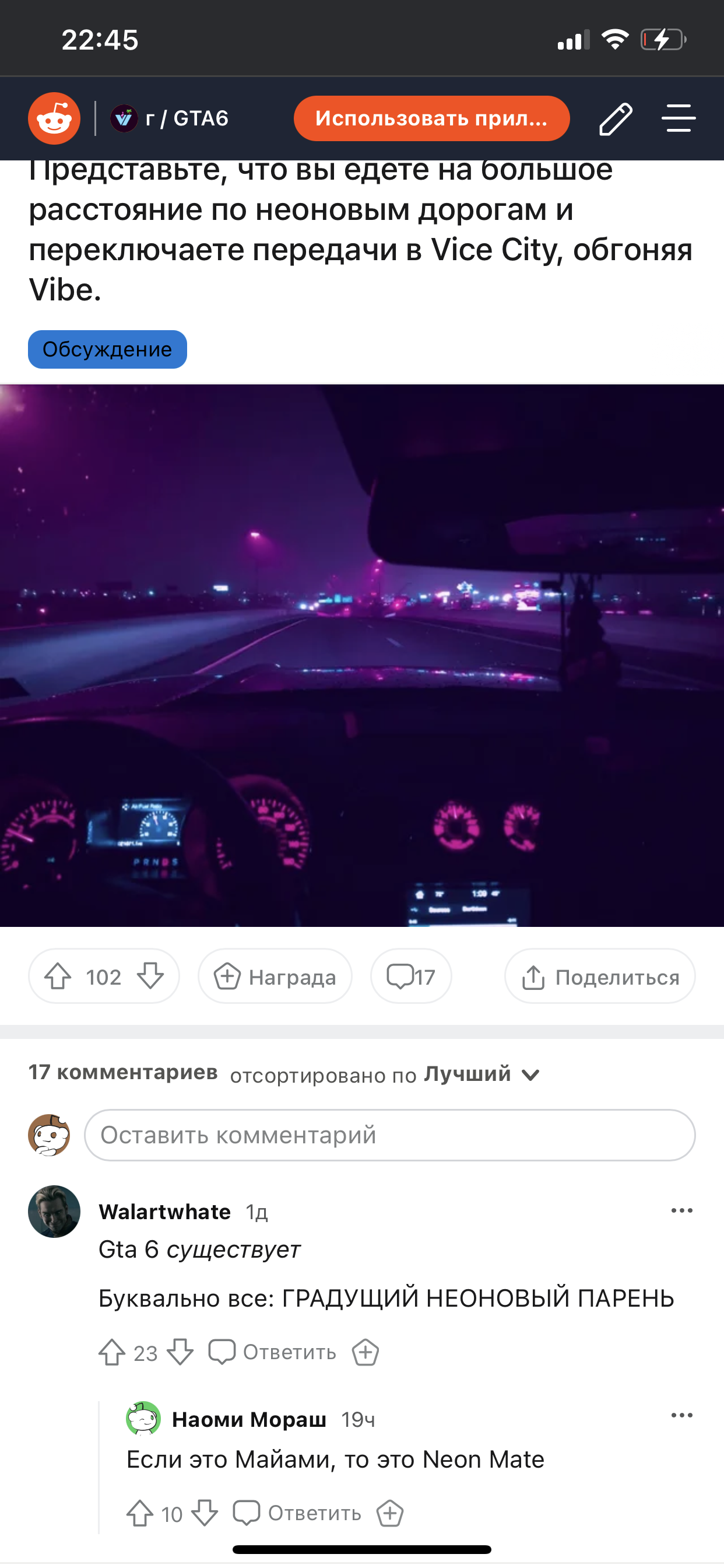Focus the Оставить комментарий field
The width and height of the screenshot is (724, 1568).
389,1135
